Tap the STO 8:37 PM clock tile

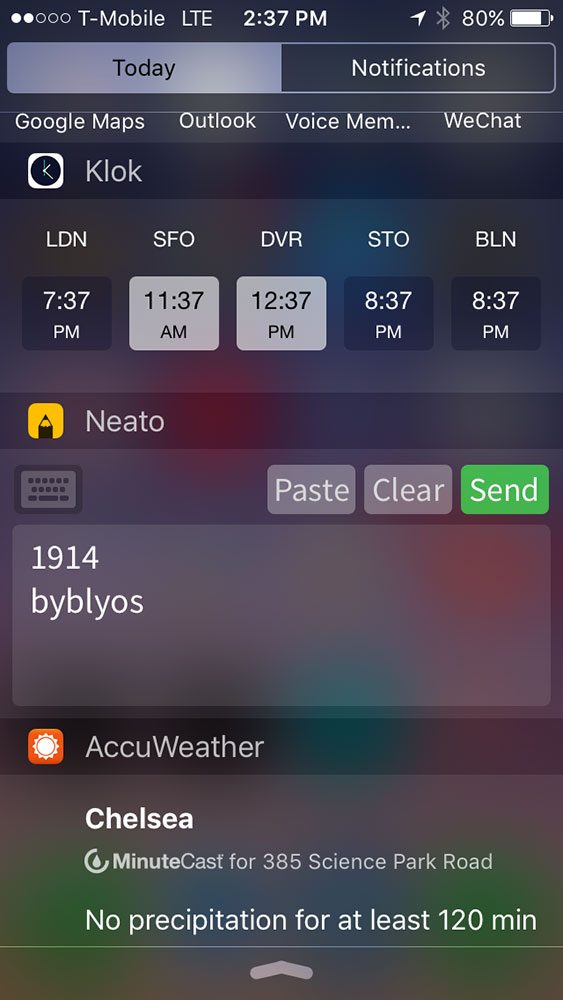pyautogui.click(x=388, y=313)
